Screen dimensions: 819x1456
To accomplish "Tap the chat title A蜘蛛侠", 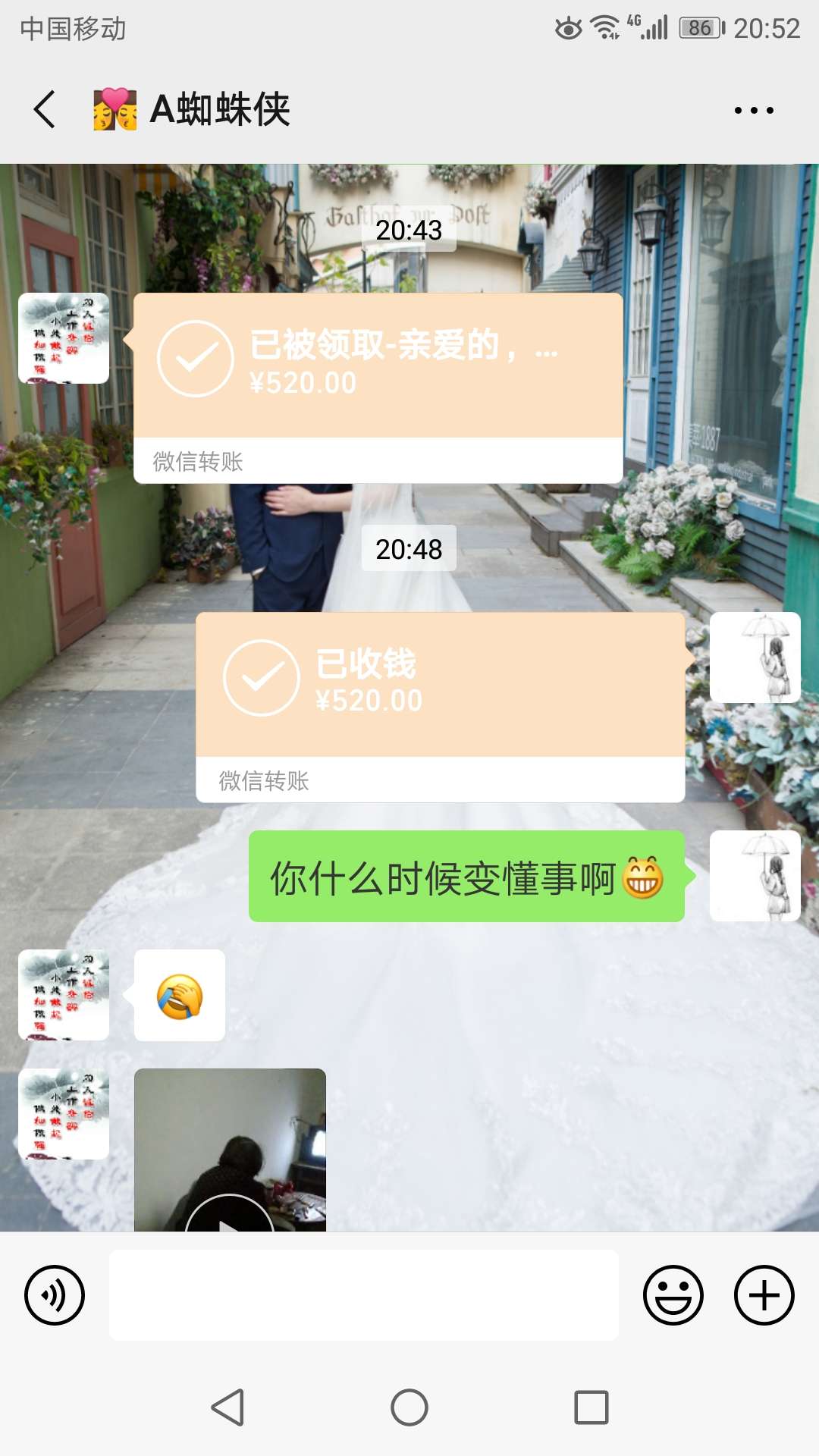I will tap(220, 108).
